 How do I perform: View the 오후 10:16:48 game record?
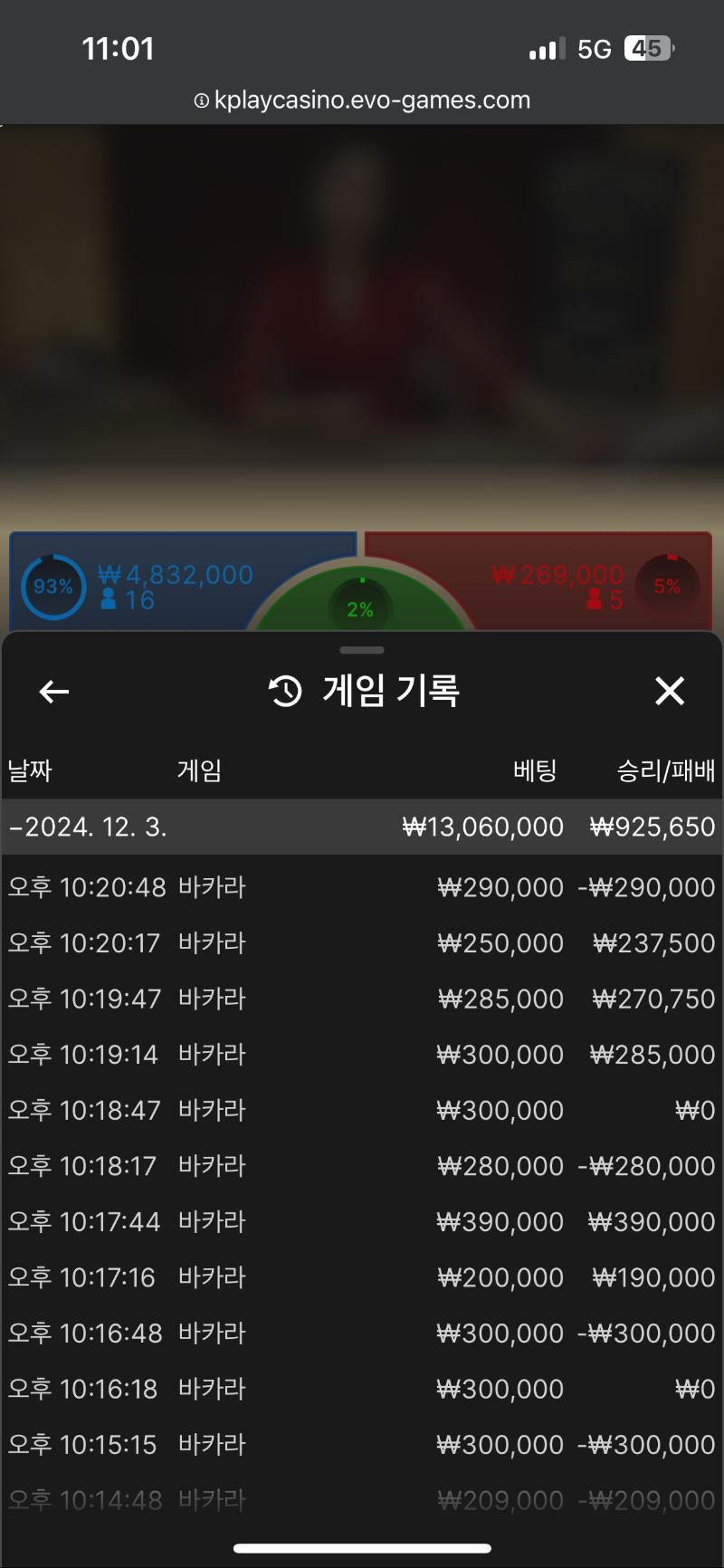[362, 1334]
